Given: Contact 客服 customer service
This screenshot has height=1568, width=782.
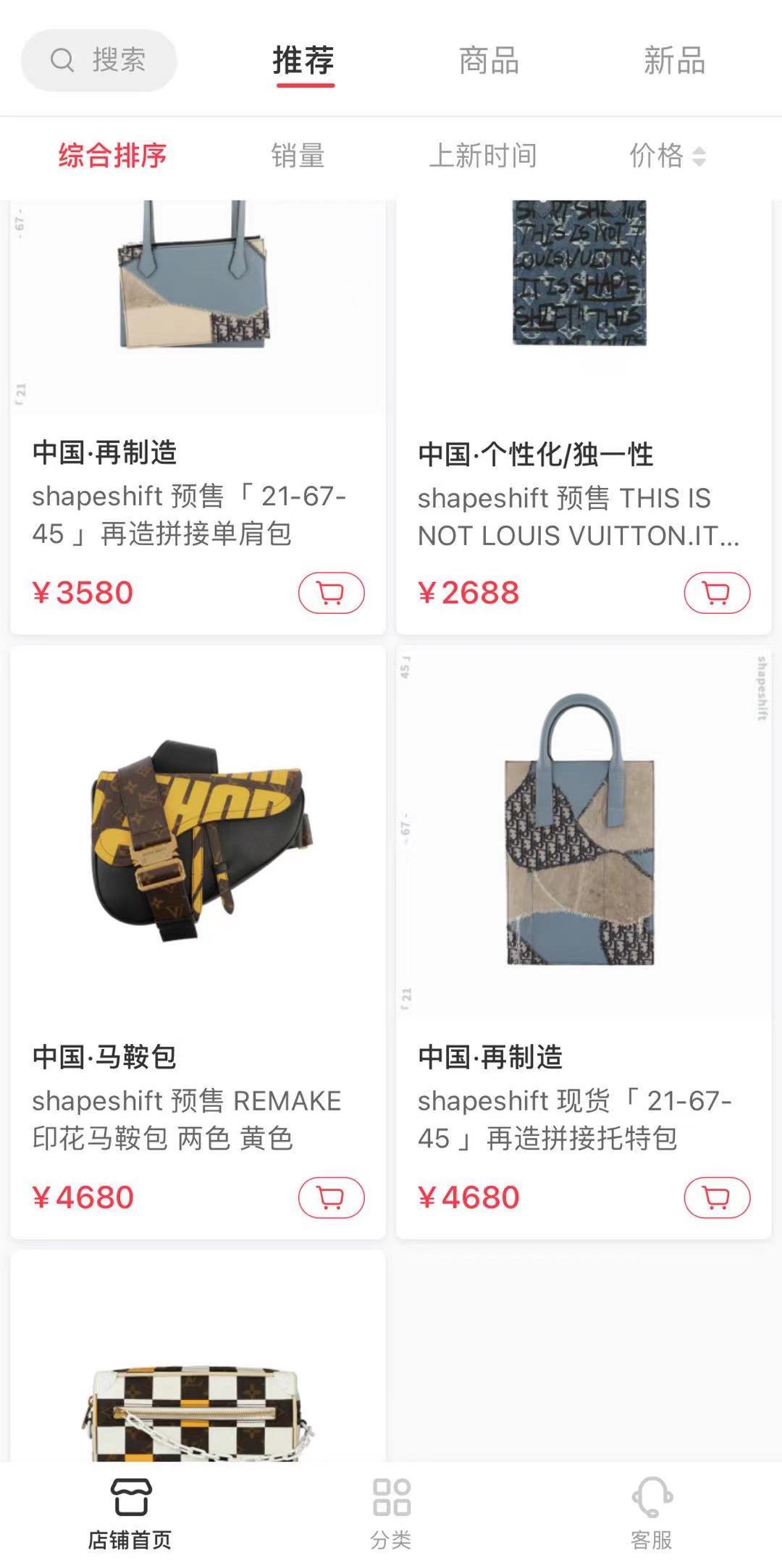Looking at the screenshot, I should (652, 1513).
